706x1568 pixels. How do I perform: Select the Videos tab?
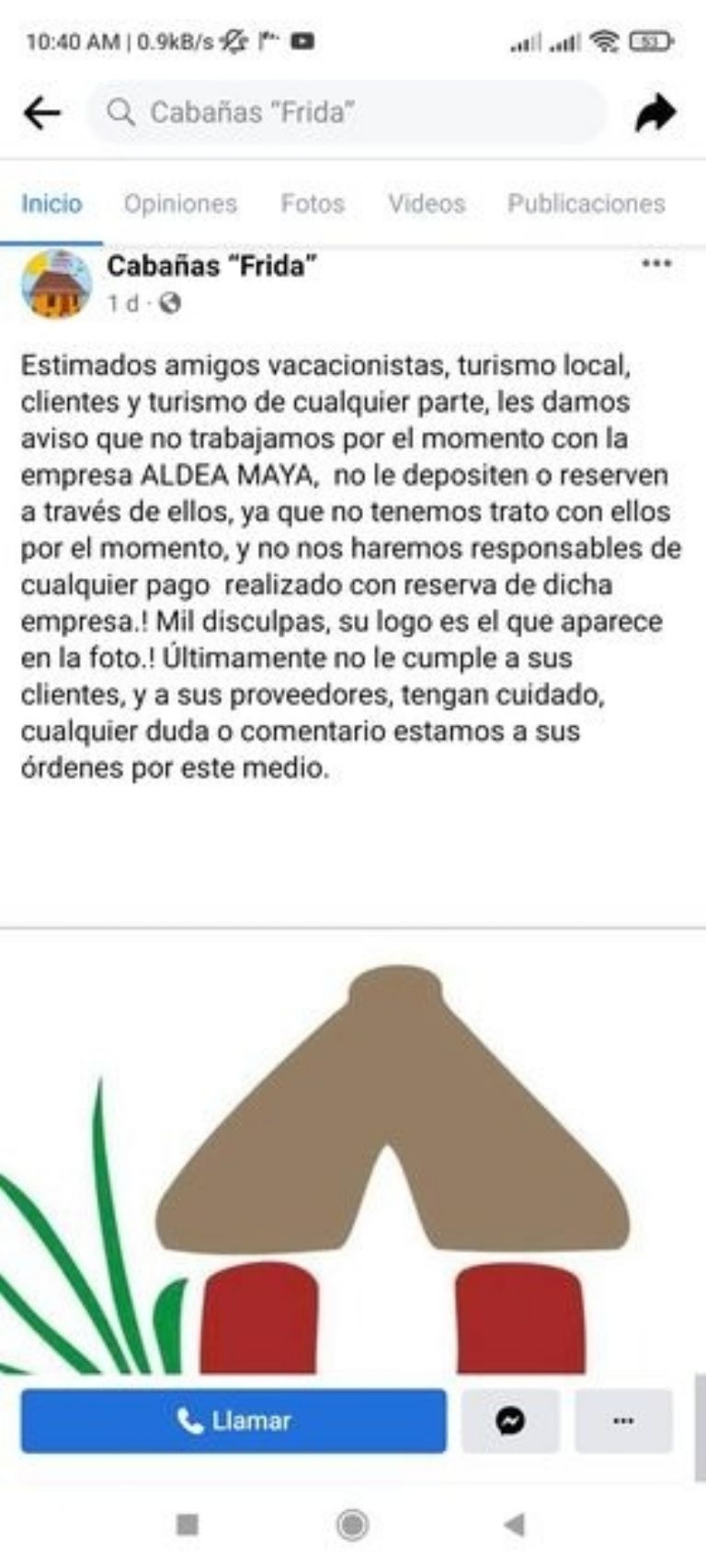pyautogui.click(x=427, y=203)
